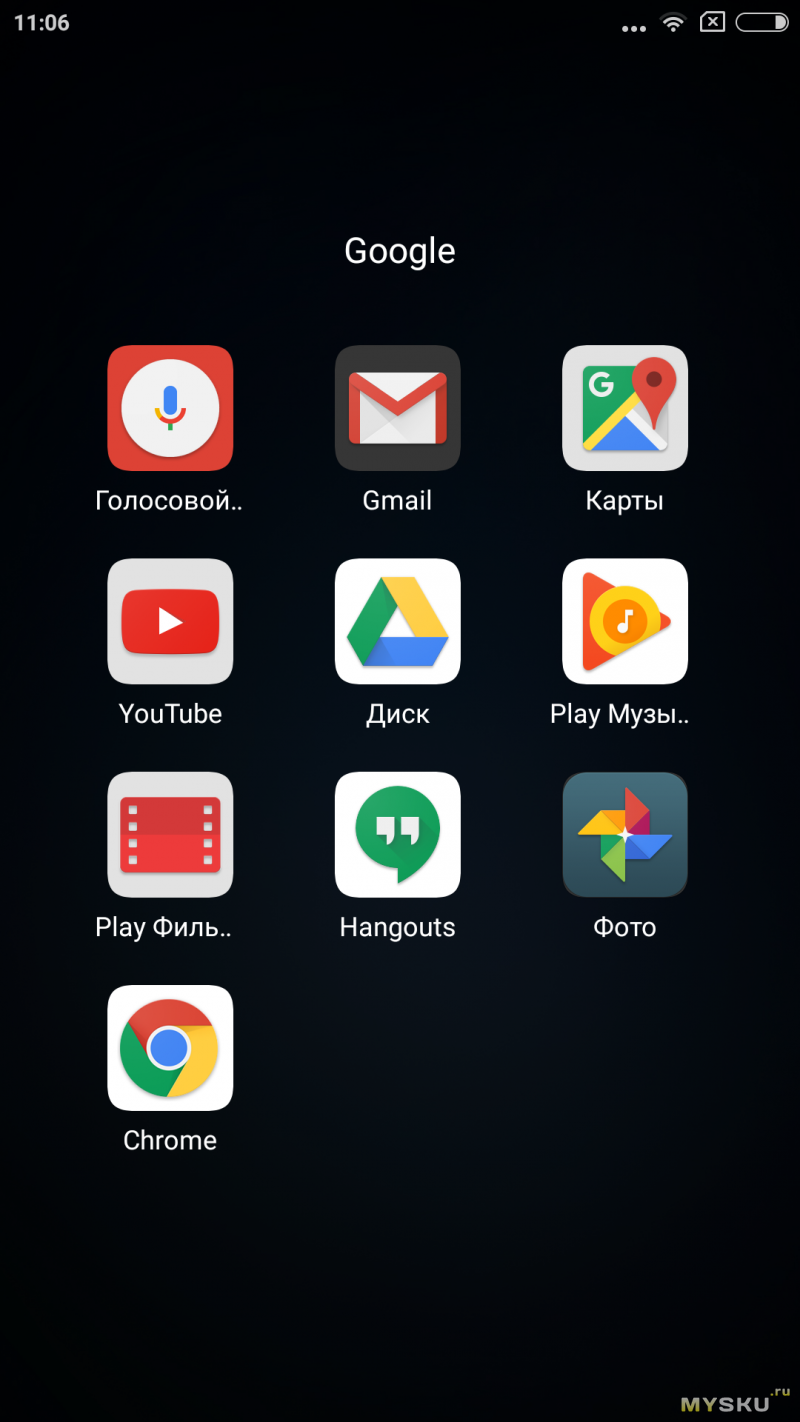The height and width of the screenshot is (1422, 800).
Task: Launch the YouTube app
Action: [x=170, y=621]
